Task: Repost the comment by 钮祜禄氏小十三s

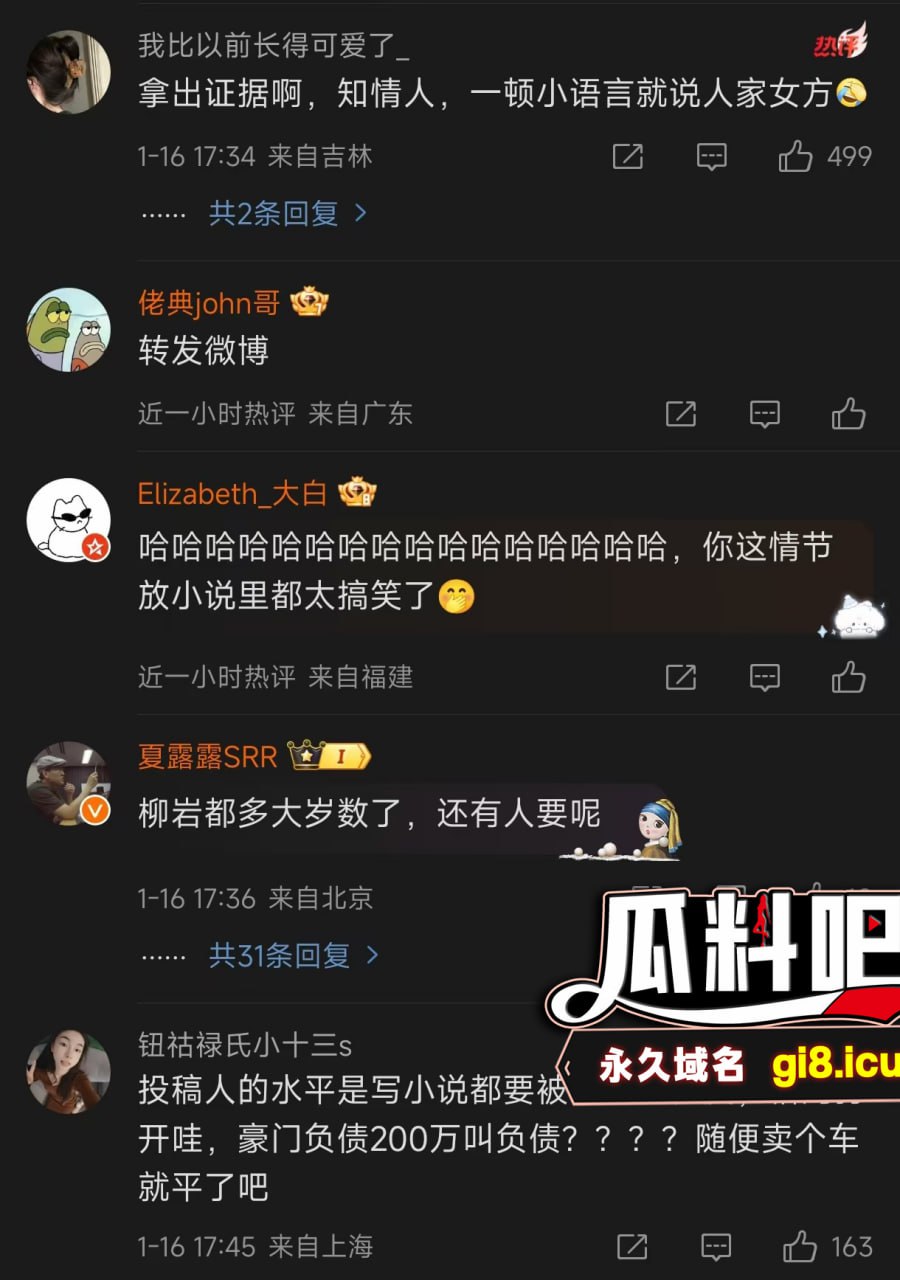Action: (x=632, y=1246)
